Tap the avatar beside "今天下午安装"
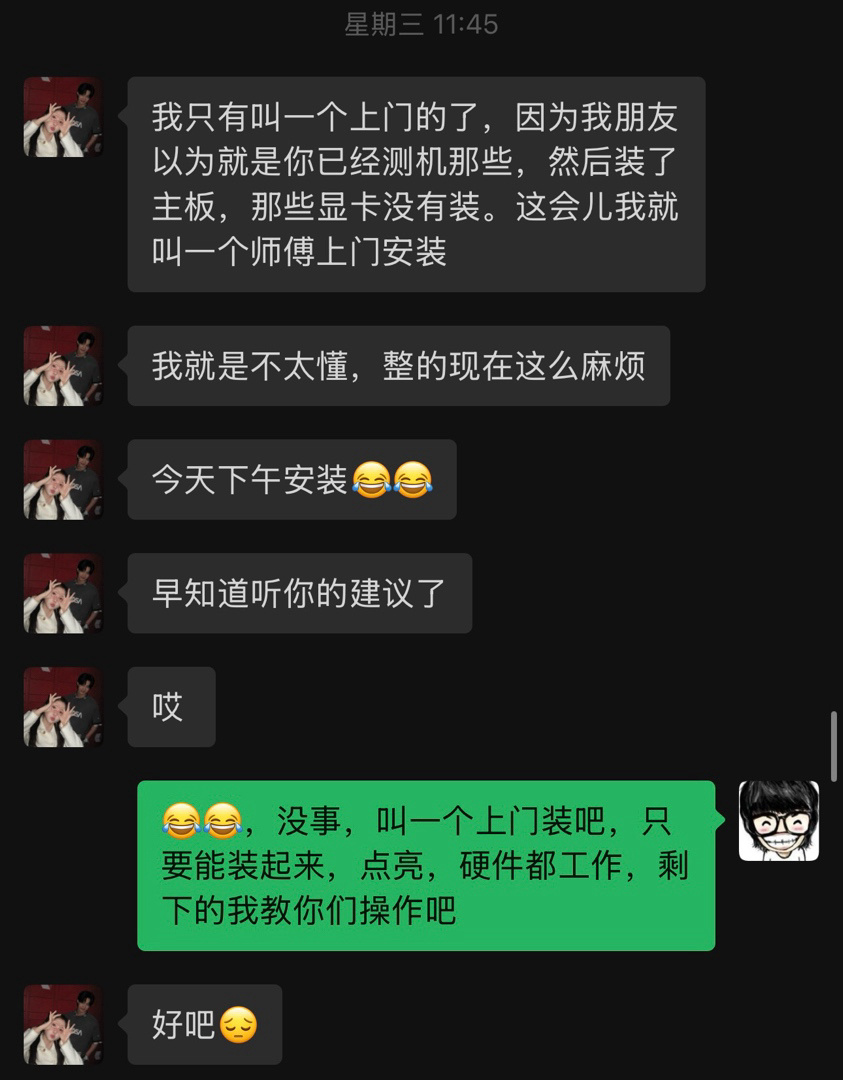Screen dimensions: 843x1080 click(63, 480)
